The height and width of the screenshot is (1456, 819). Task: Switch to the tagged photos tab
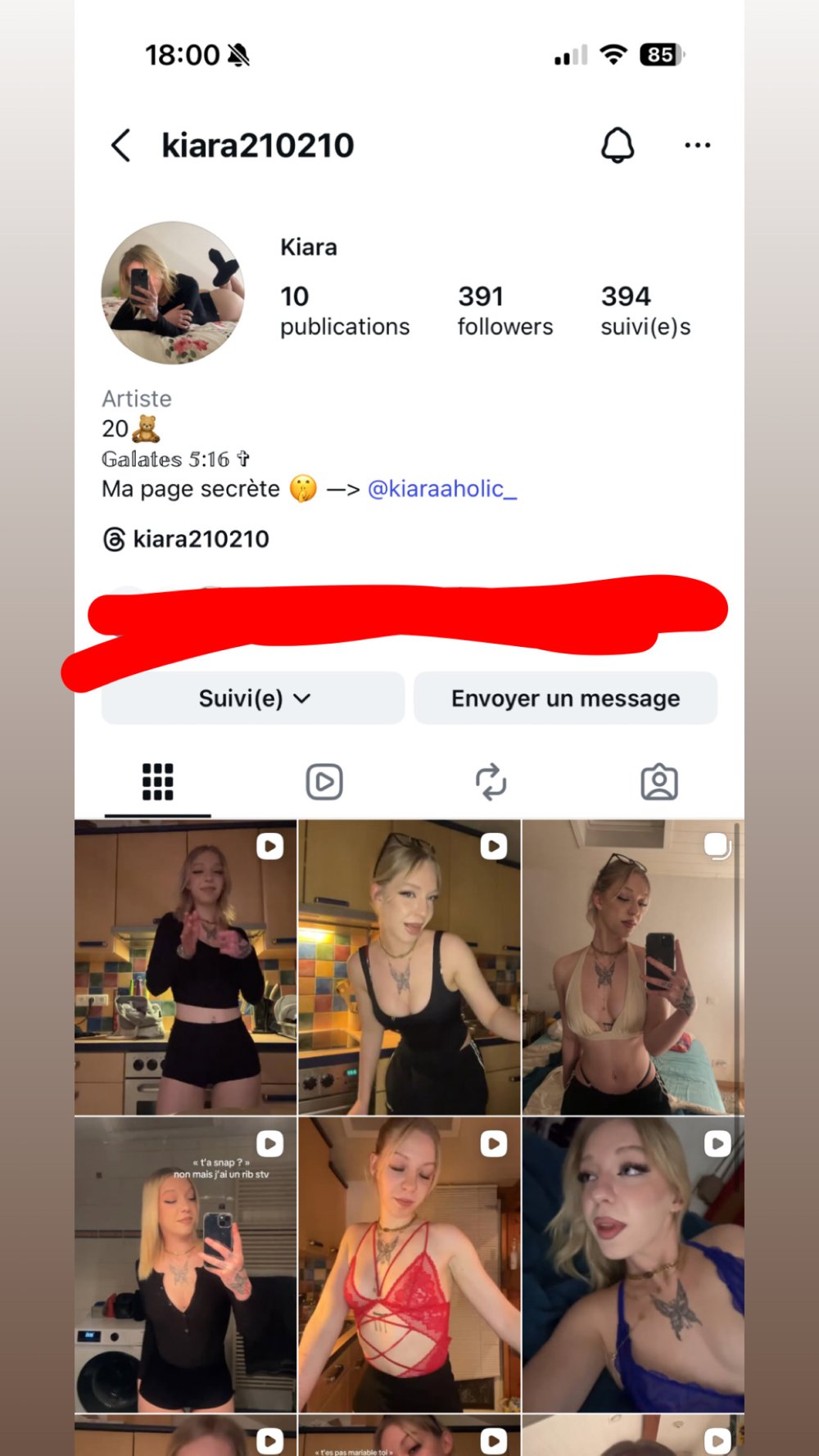[x=658, y=782]
